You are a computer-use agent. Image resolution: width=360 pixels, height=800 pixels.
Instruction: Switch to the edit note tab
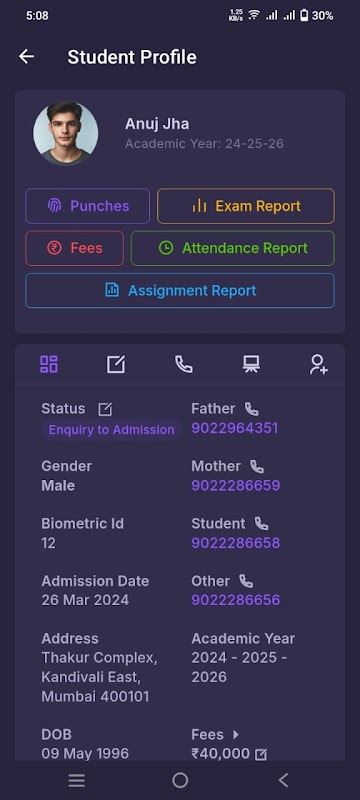pos(116,364)
